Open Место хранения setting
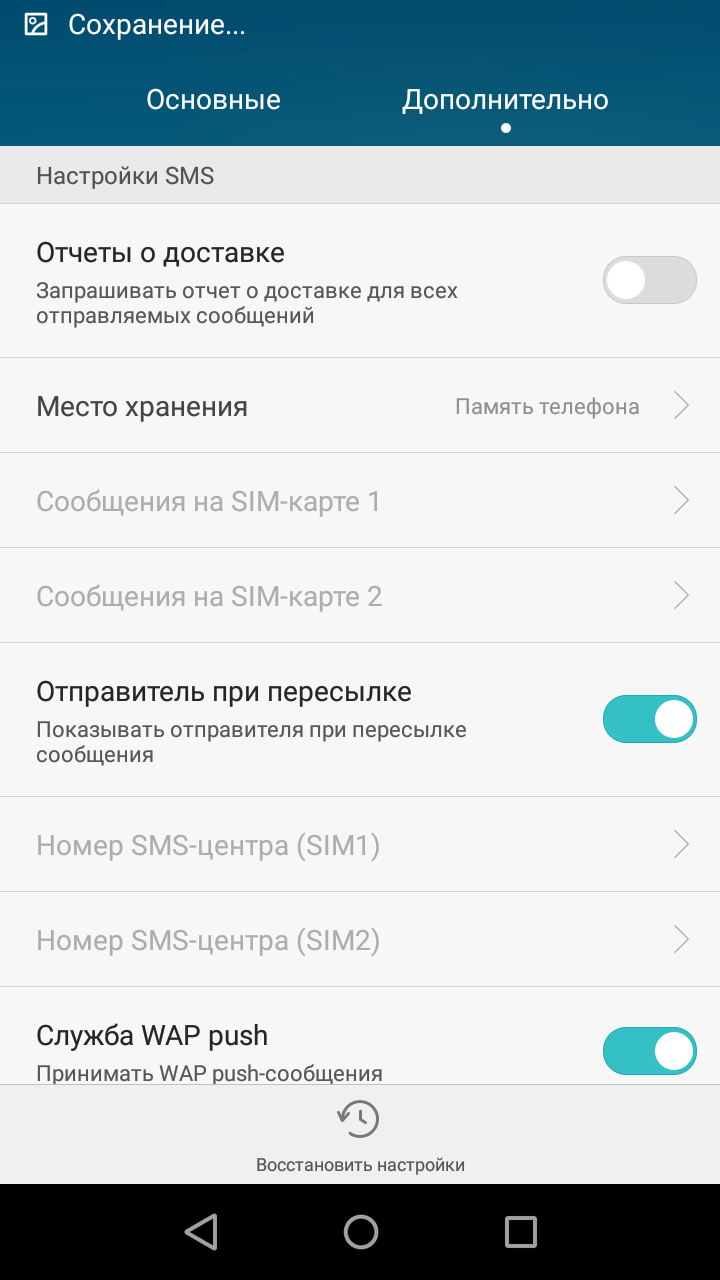This screenshot has width=720, height=1280. (360, 406)
